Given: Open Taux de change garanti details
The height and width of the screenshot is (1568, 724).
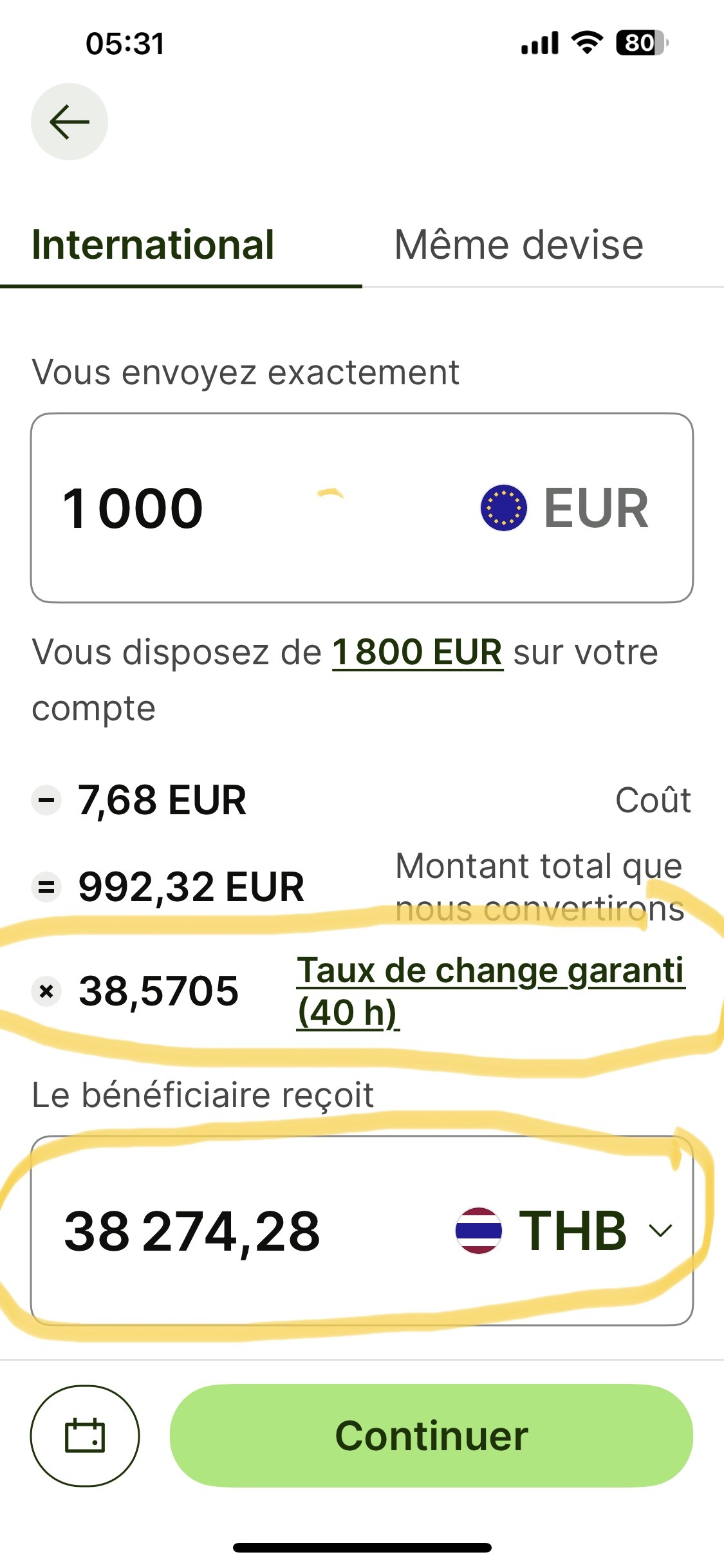Looking at the screenshot, I should pos(489,990).
